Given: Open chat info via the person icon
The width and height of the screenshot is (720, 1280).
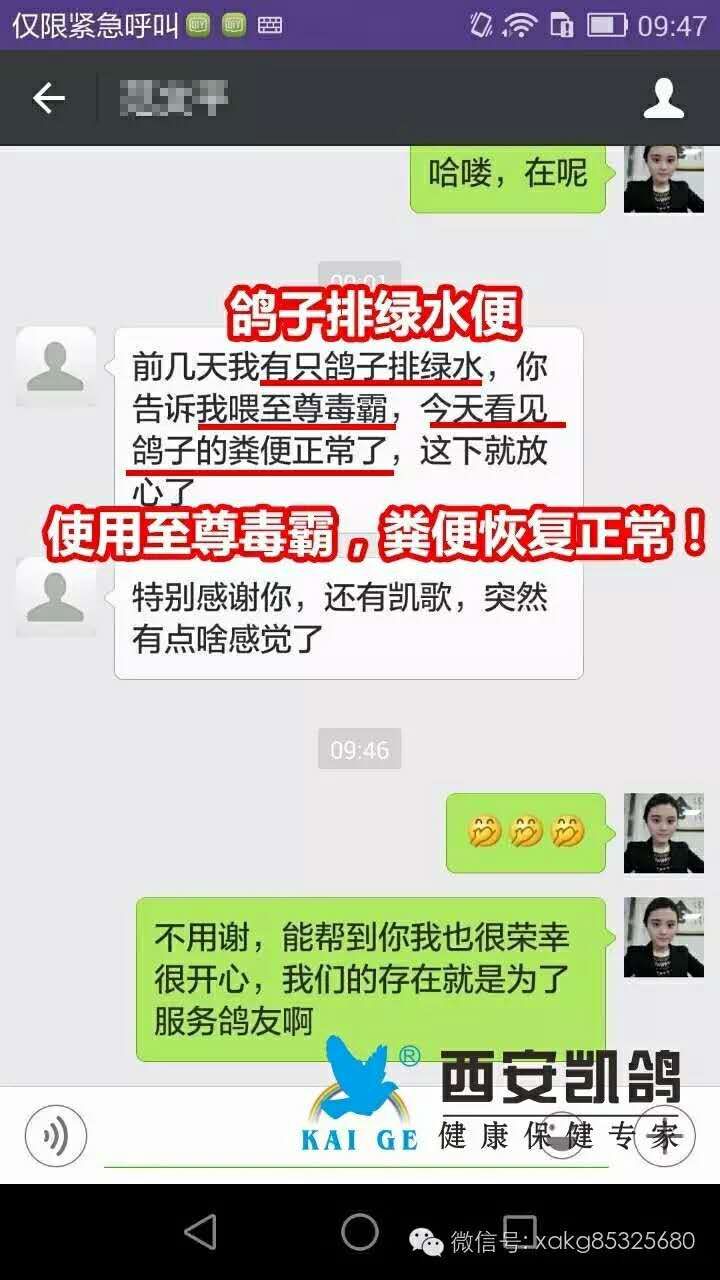Looking at the screenshot, I should (663, 98).
